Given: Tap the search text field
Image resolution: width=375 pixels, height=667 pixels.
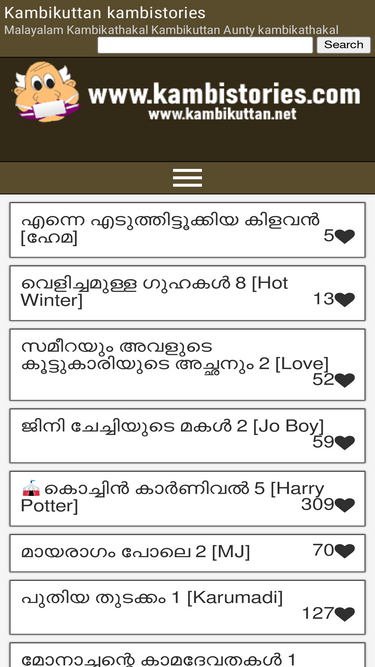Looking at the screenshot, I should click(x=205, y=45).
